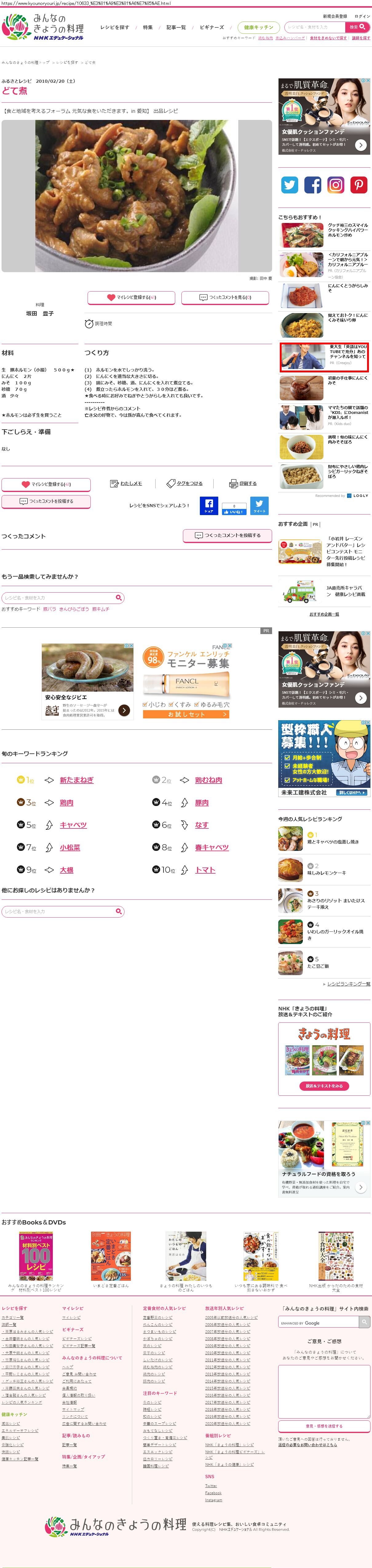Open the にんにくとうがらしみそ recommended recipe
Screen dimensions: 372x1568
[x=348, y=287]
